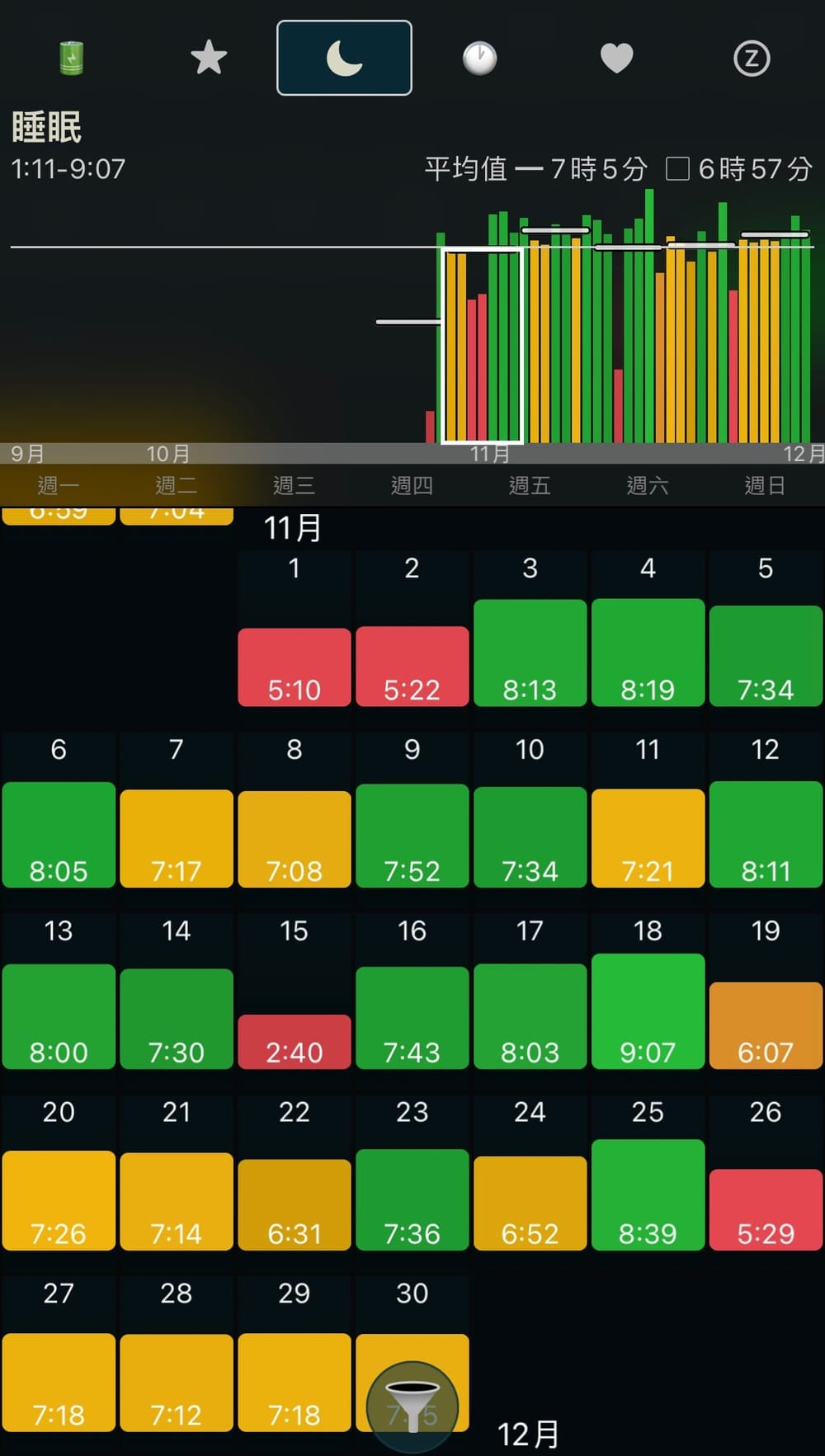Open November 28 entry 7:12
The height and width of the screenshot is (1456, 825).
(x=177, y=1382)
